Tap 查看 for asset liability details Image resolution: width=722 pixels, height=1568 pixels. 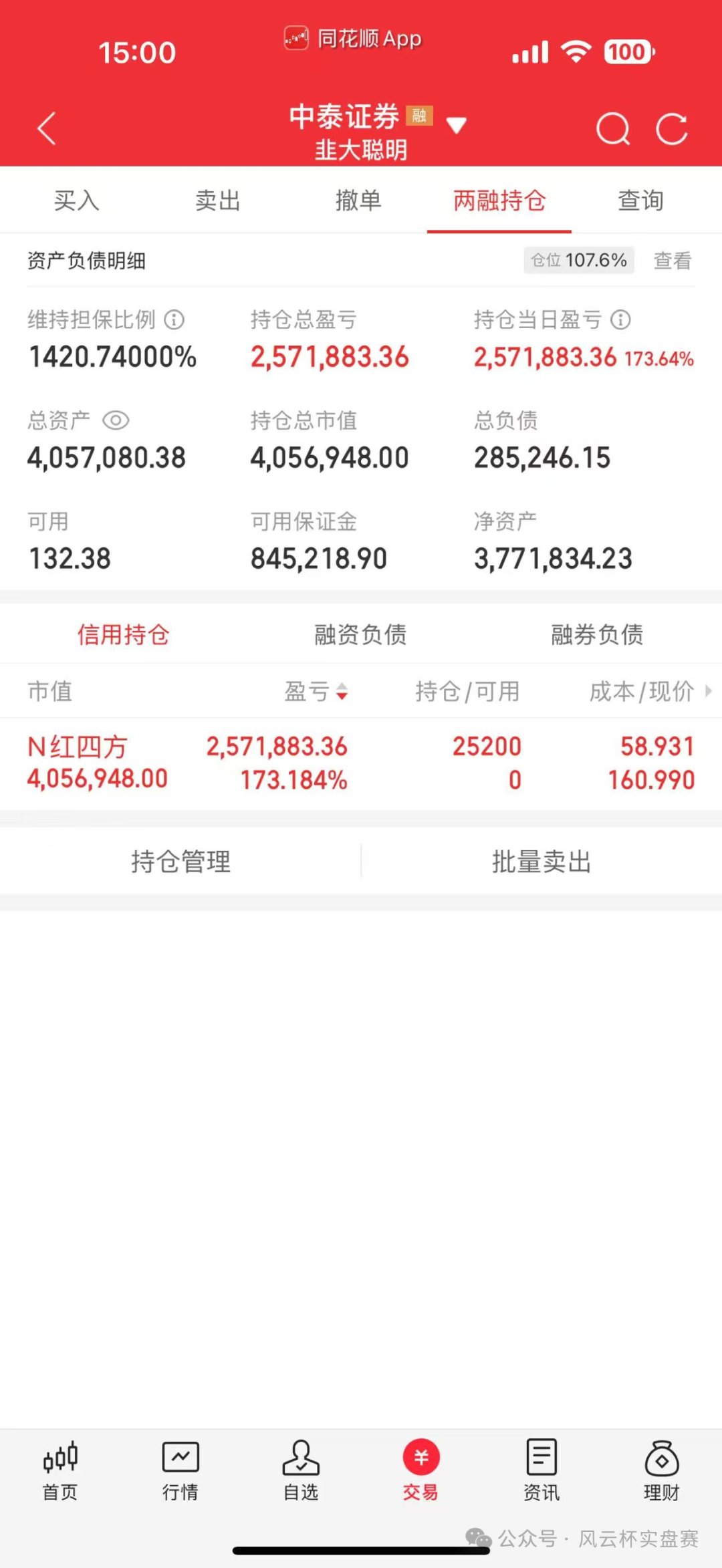tap(673, 260)
